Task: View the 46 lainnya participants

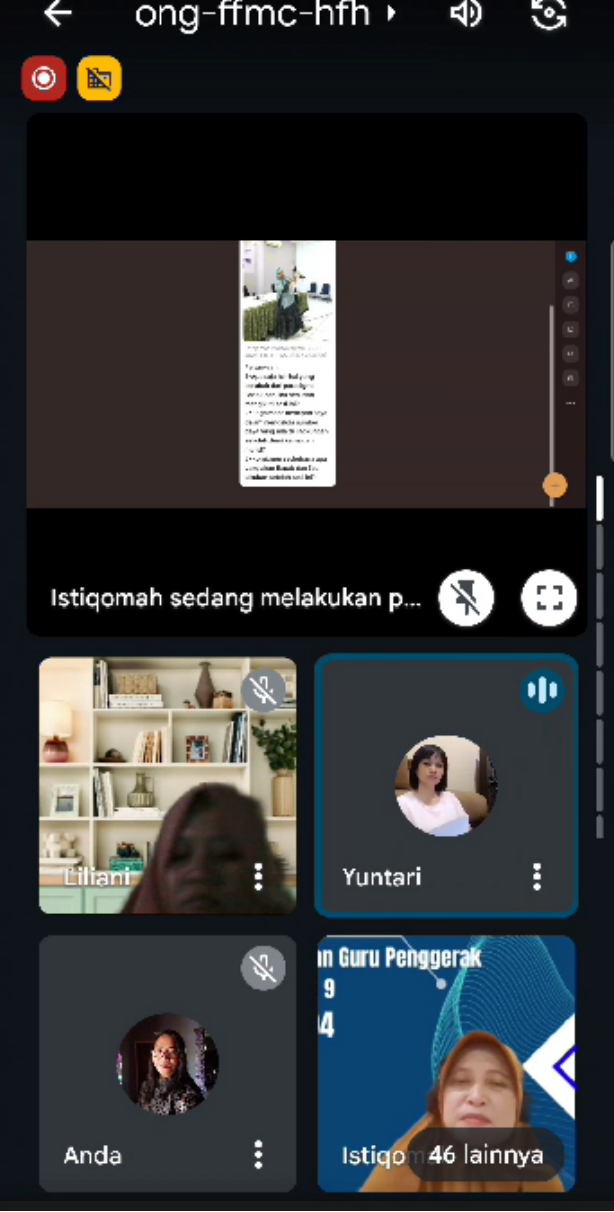Action: (x=486, y=1156)
